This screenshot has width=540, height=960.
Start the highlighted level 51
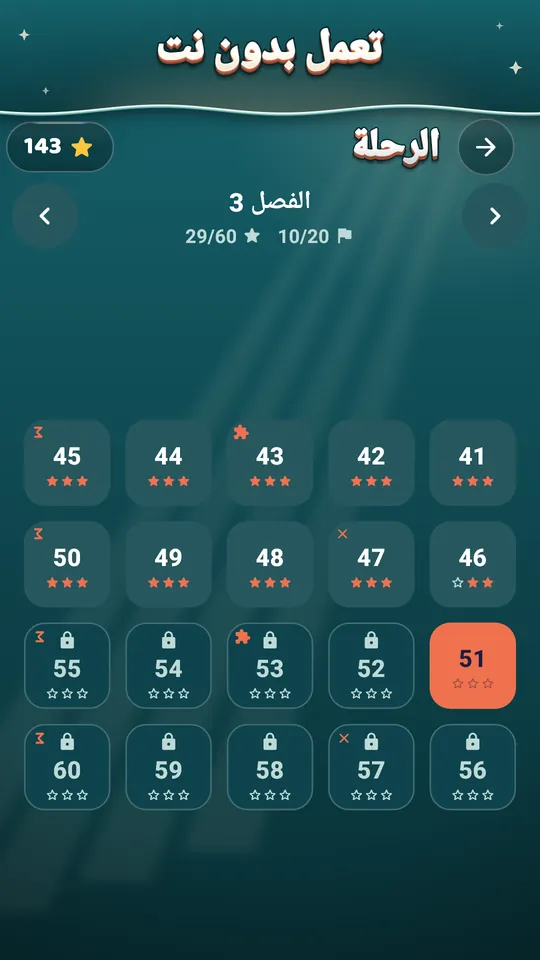[x=473, y=666]
